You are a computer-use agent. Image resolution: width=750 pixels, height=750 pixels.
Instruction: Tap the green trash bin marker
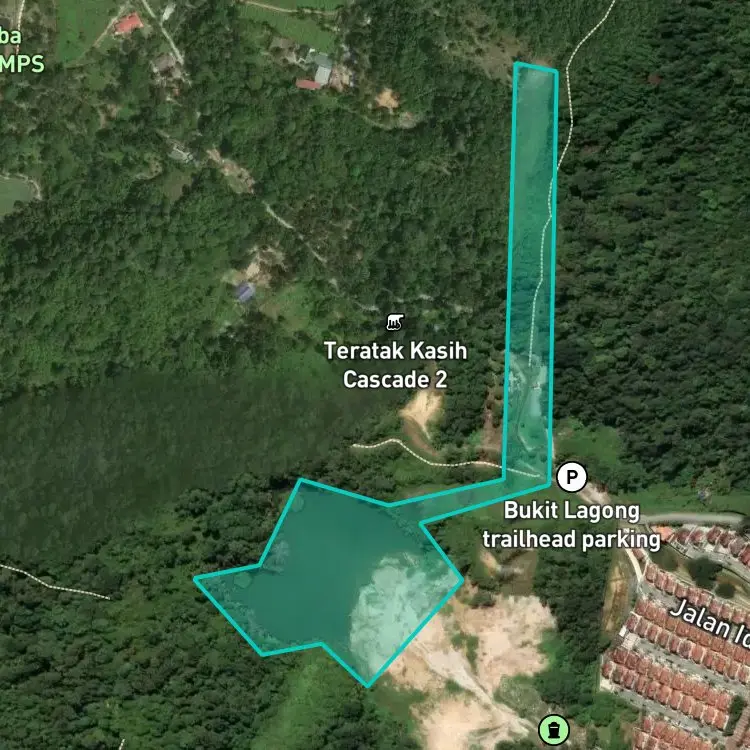(553, 730)
